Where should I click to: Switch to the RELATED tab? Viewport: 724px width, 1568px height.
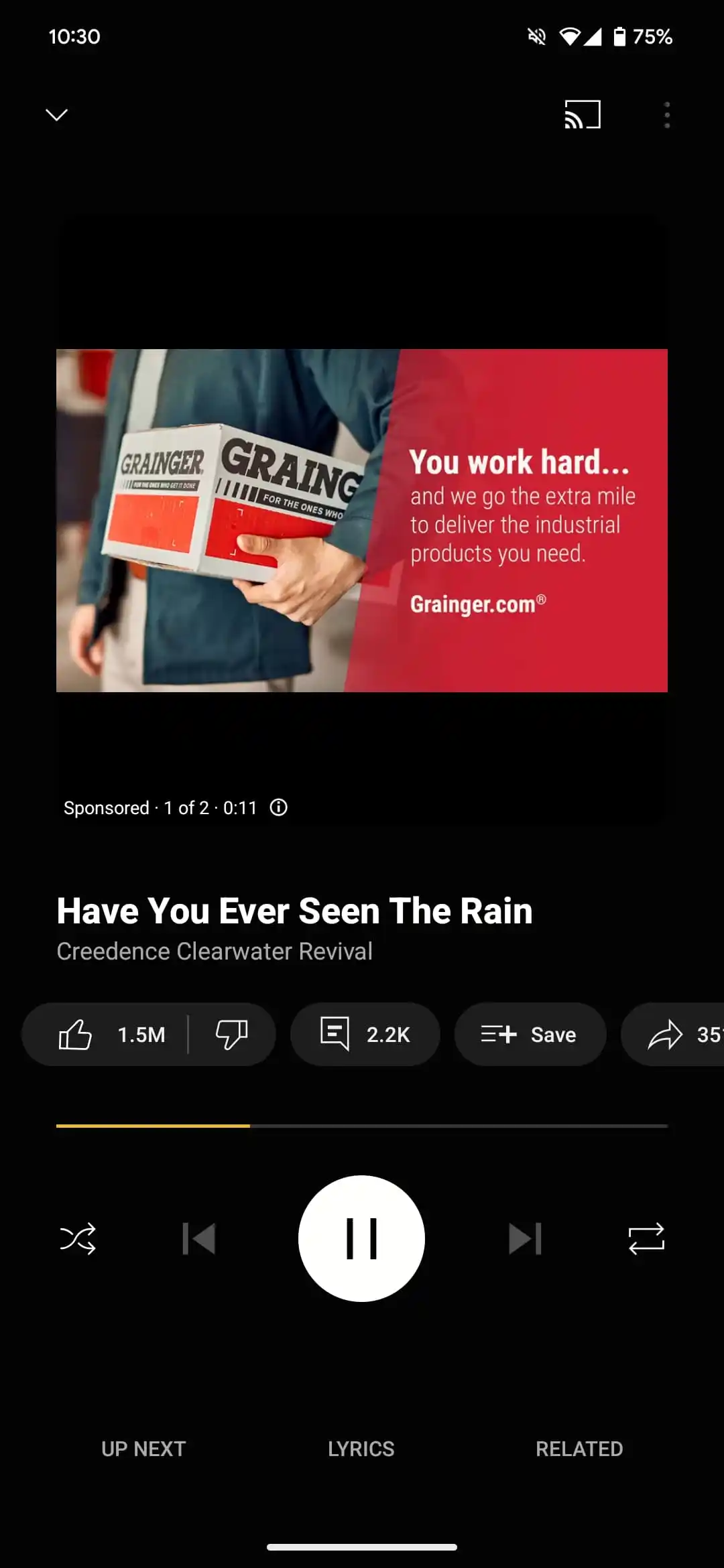pyautogui.click(x=579, y=1449)
